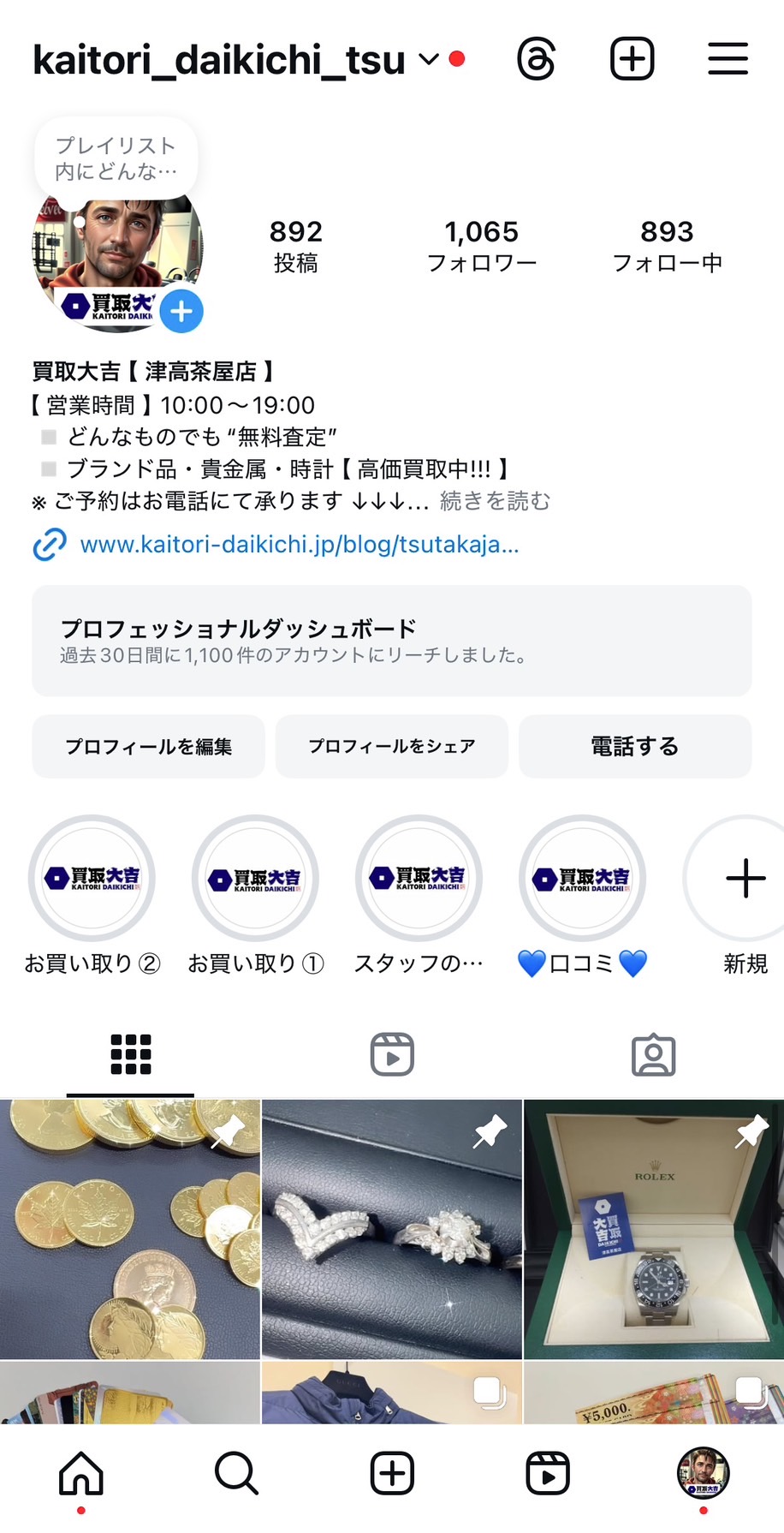Create new content with the top plus icon

tap(632, 59)
